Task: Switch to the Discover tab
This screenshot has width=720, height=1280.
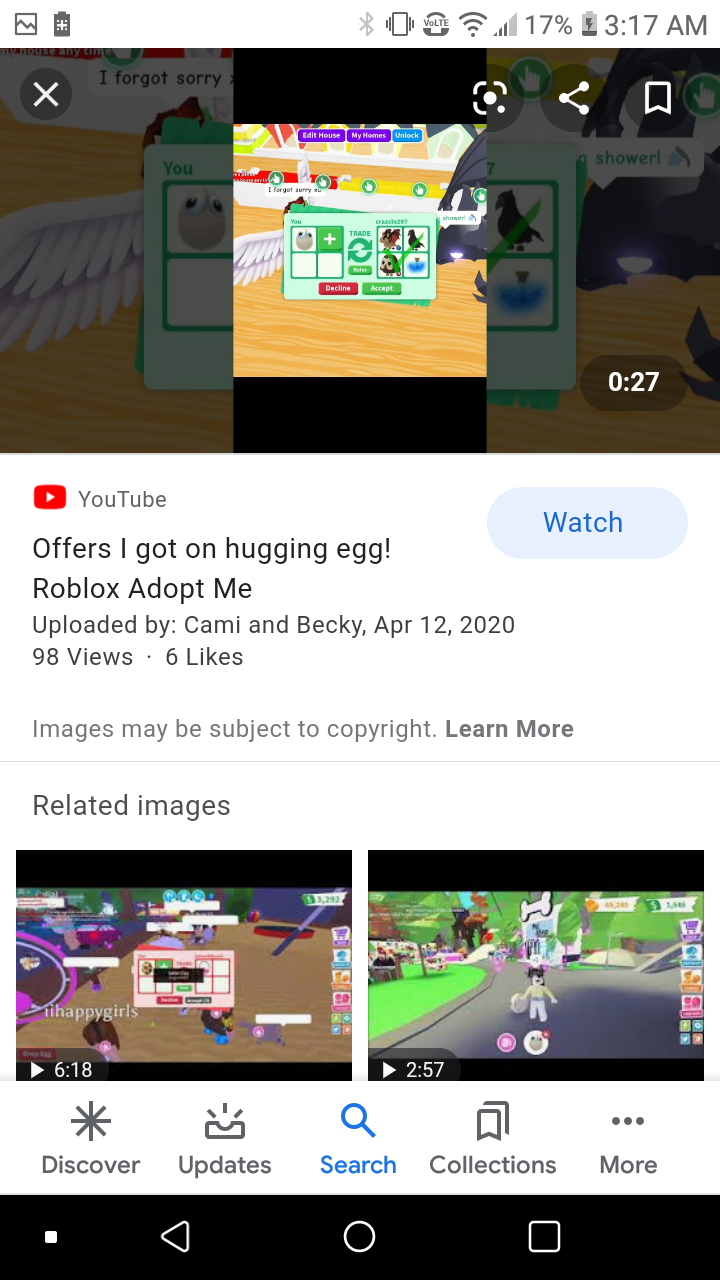Action: click(x=91, y=1140)
